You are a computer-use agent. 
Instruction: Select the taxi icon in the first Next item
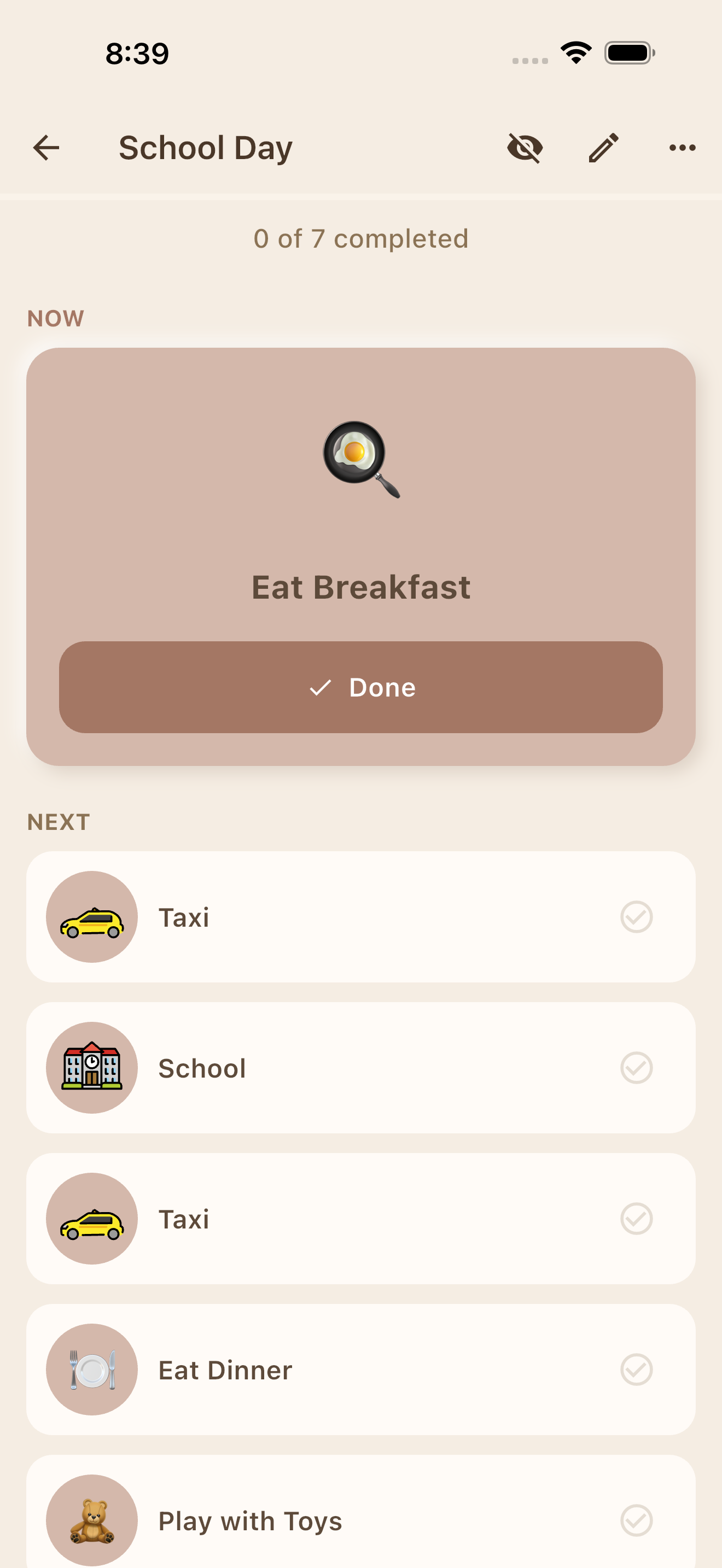[91, 916]
